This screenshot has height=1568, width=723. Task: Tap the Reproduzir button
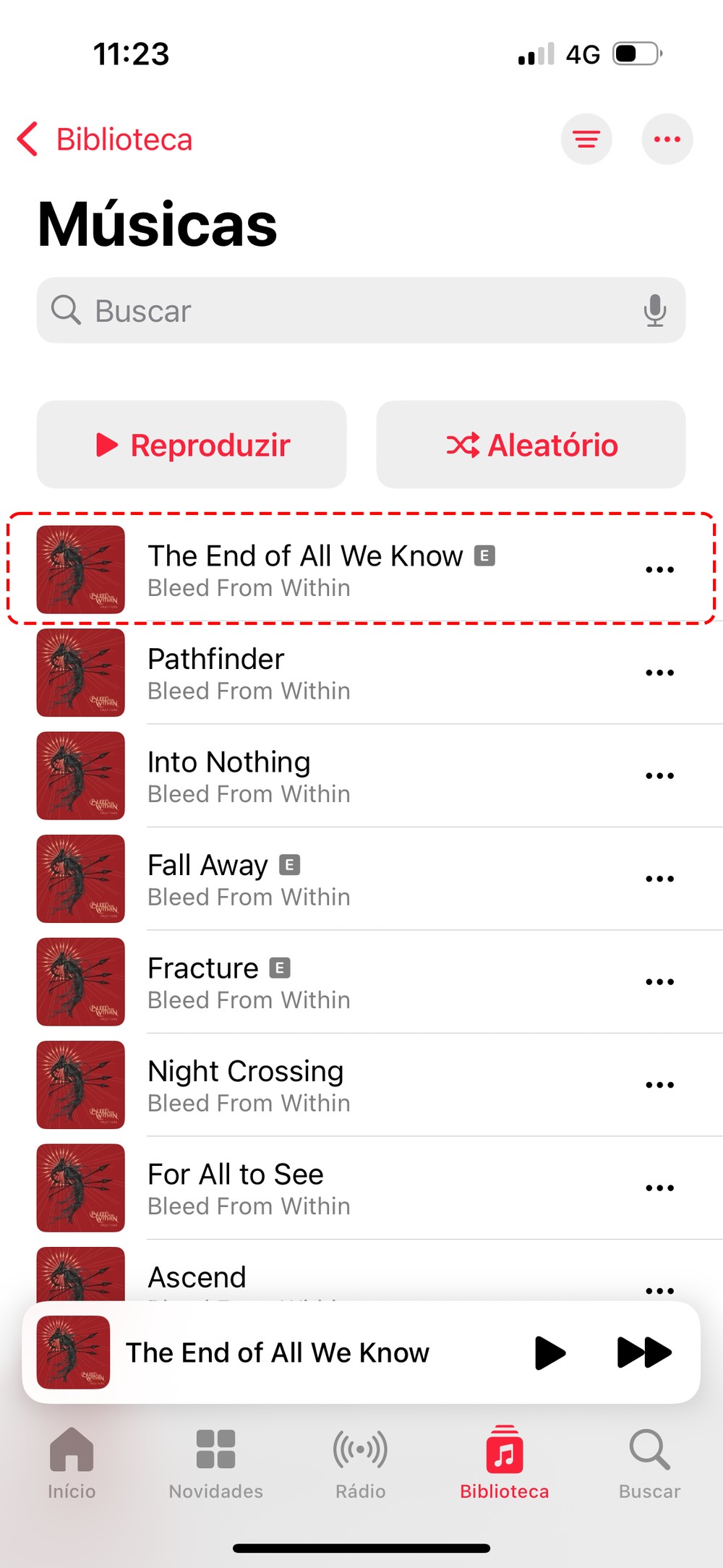(192, 445)
